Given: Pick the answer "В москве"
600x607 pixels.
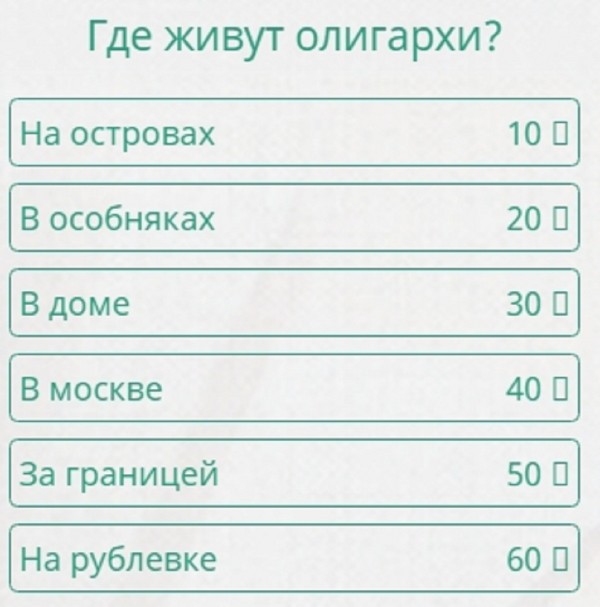Looking at the screenshot, I should (x=294, y=388).
